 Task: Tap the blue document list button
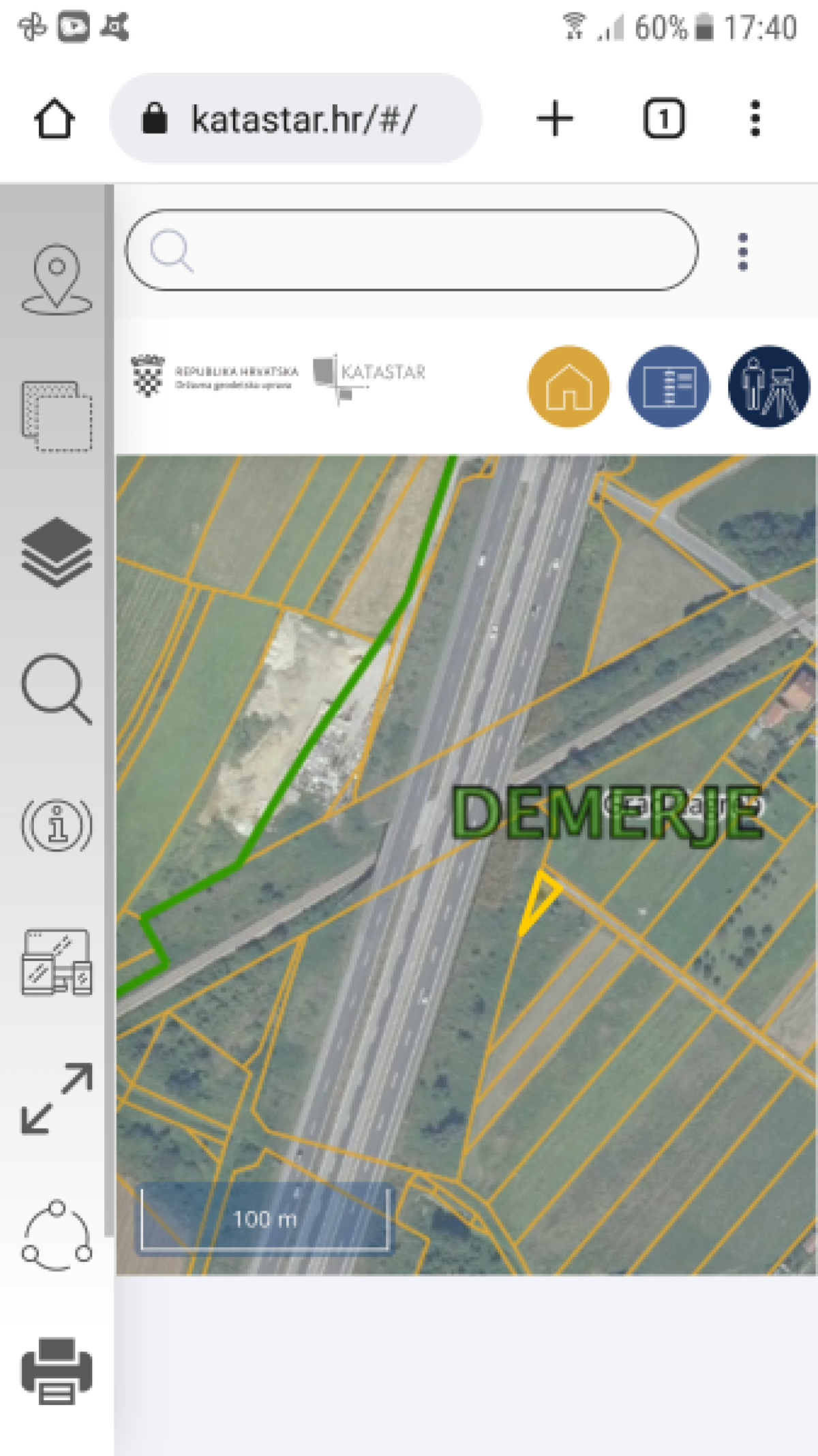point(669,386)
